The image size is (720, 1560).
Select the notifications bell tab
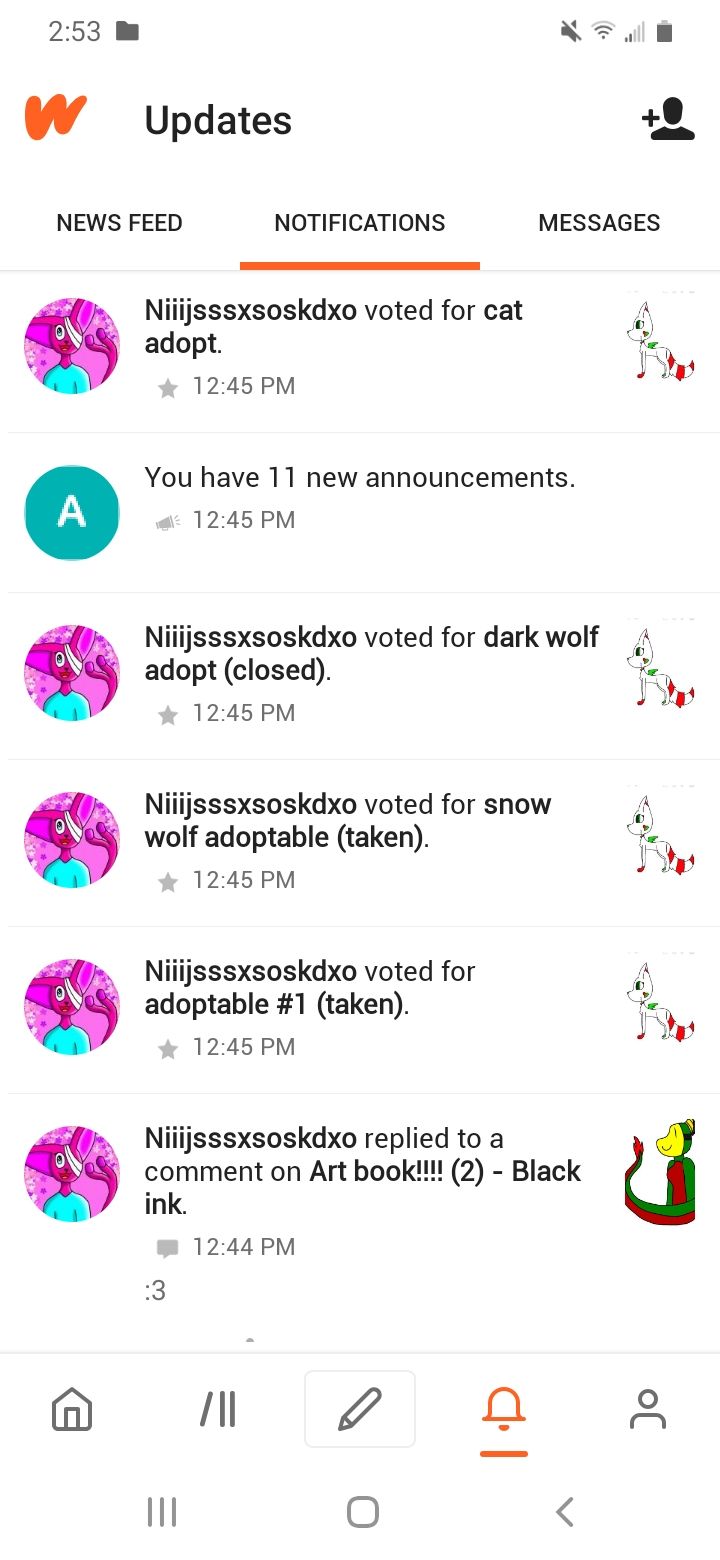(x=504, y=1410)
